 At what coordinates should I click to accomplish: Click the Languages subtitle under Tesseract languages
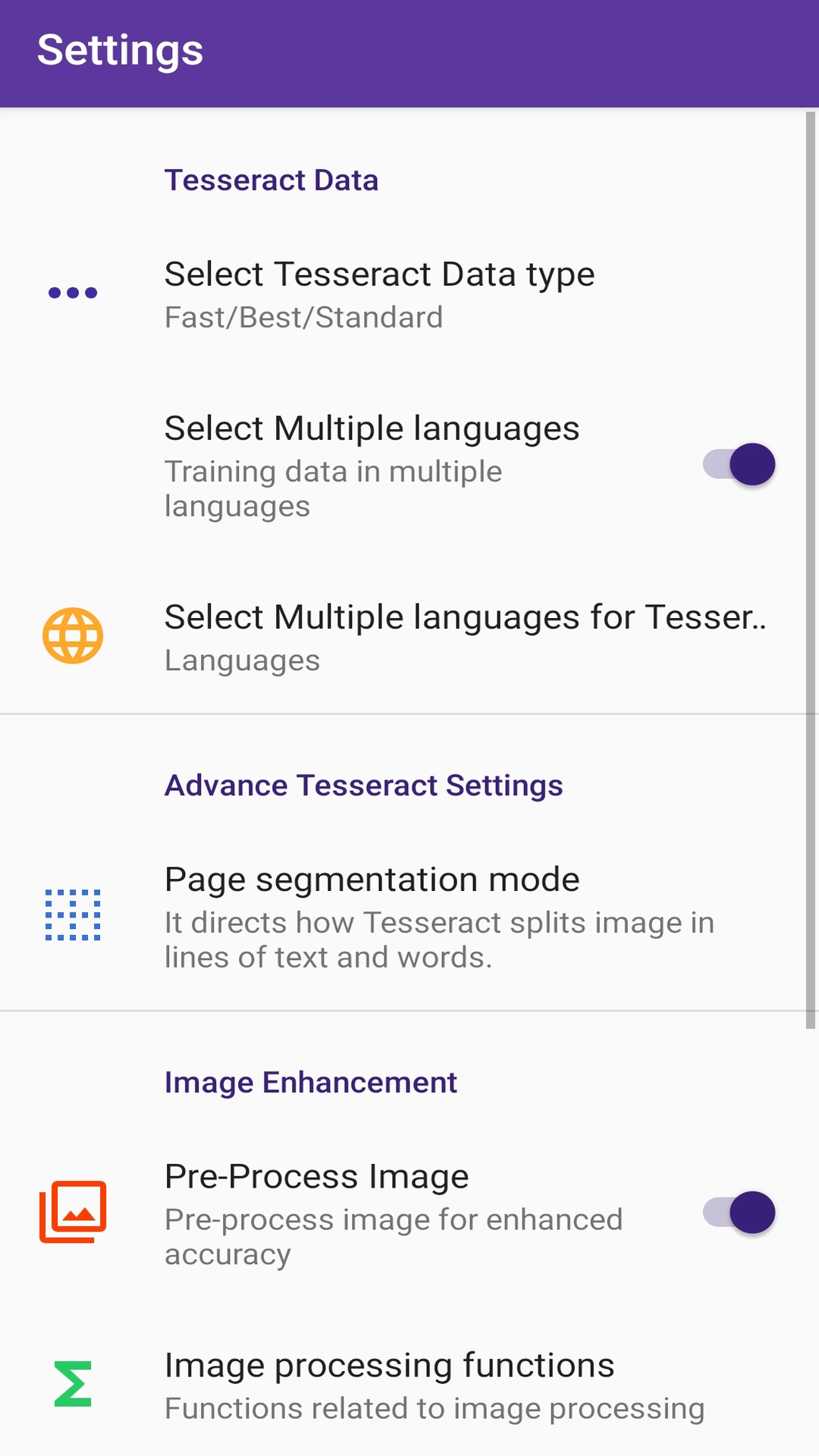pyautogui.click(x=241, y=660)
